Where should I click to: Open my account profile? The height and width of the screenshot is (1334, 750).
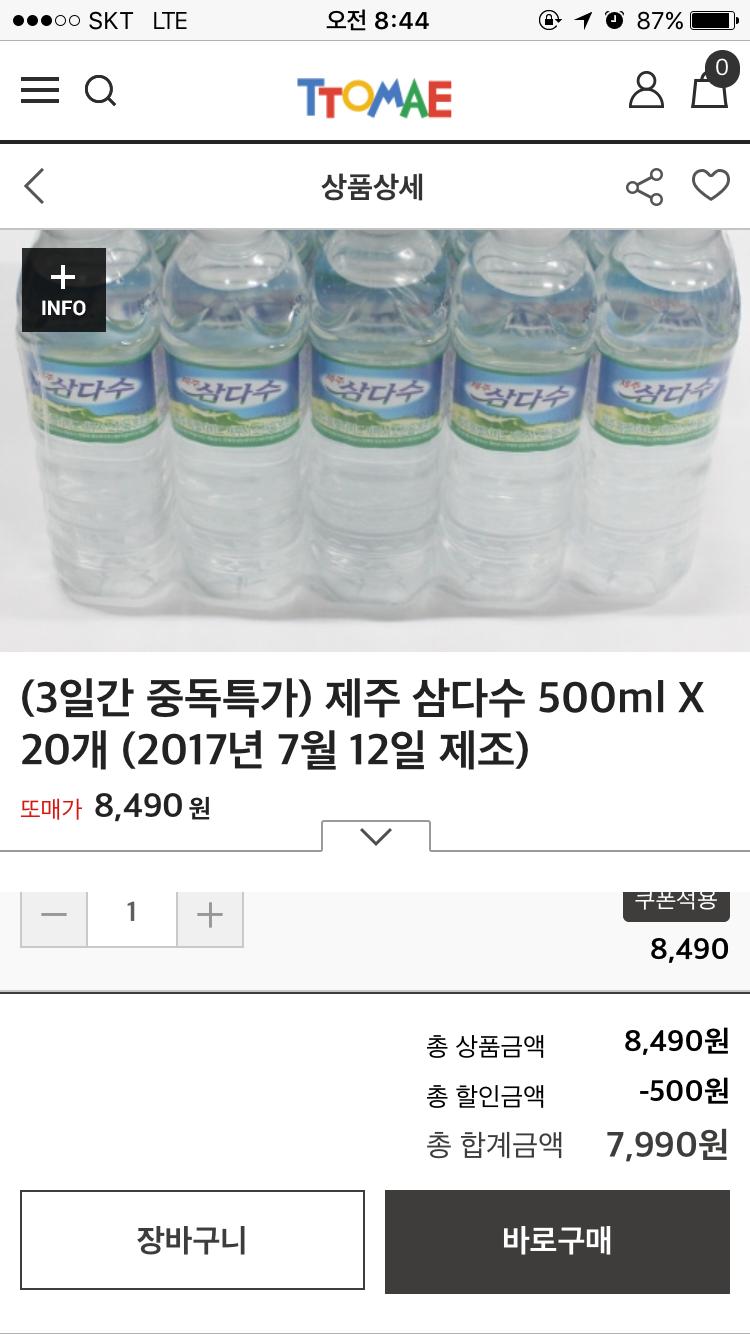(x=646, y=90)
